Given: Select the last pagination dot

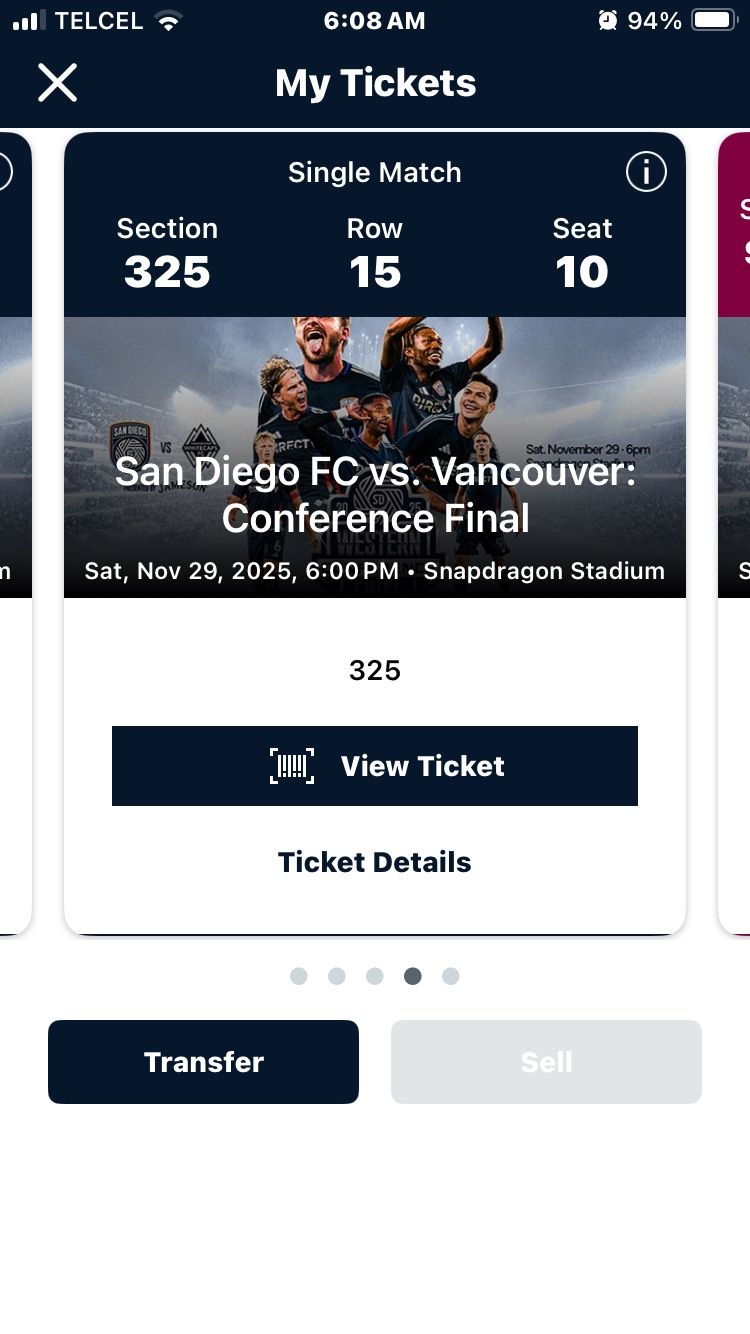Looking at the screenshot, I should (x=450, y=976).
